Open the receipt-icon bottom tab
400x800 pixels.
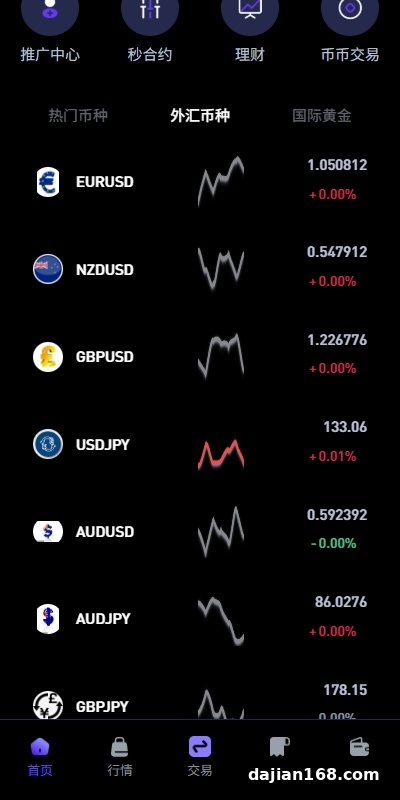click(x=280, y=747)
